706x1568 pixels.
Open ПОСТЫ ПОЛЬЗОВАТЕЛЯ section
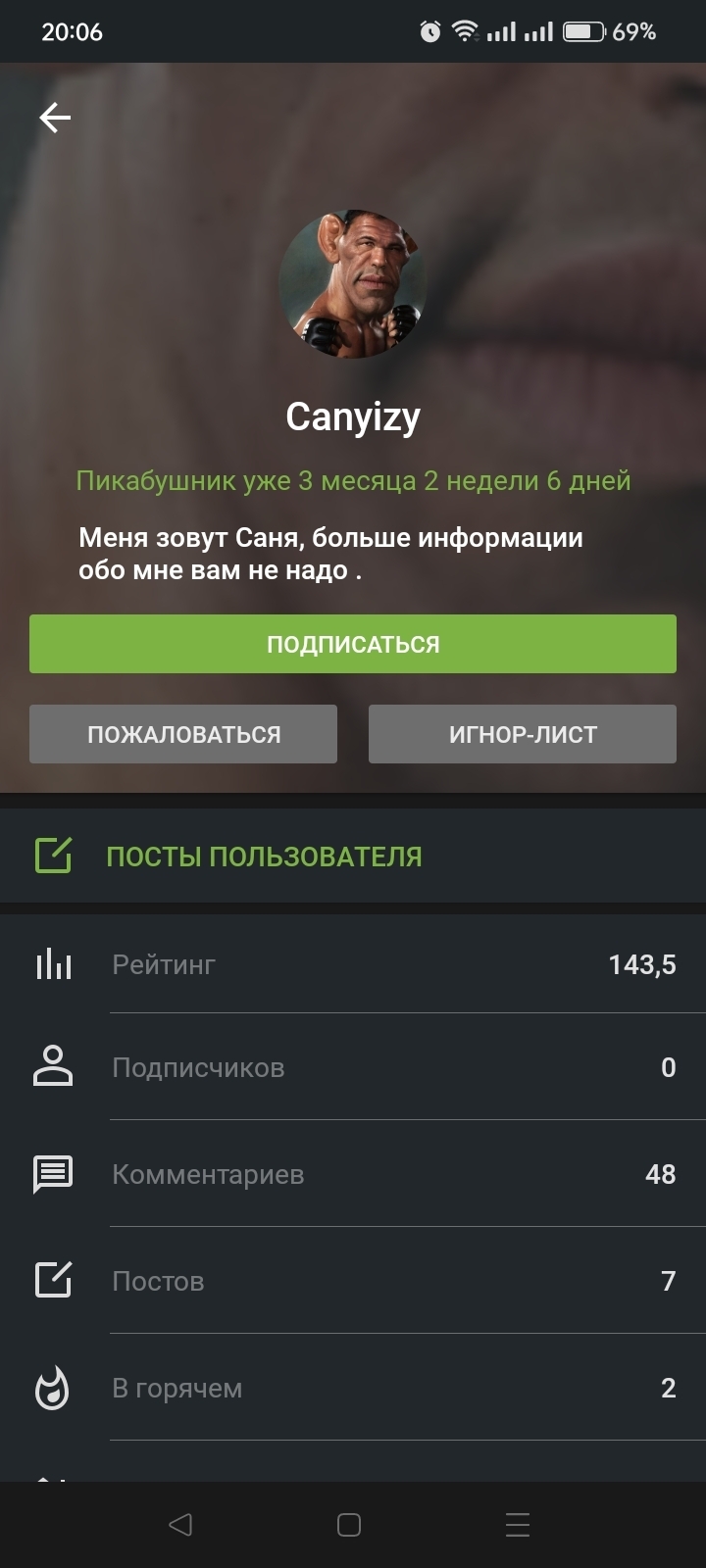[263, 857]
